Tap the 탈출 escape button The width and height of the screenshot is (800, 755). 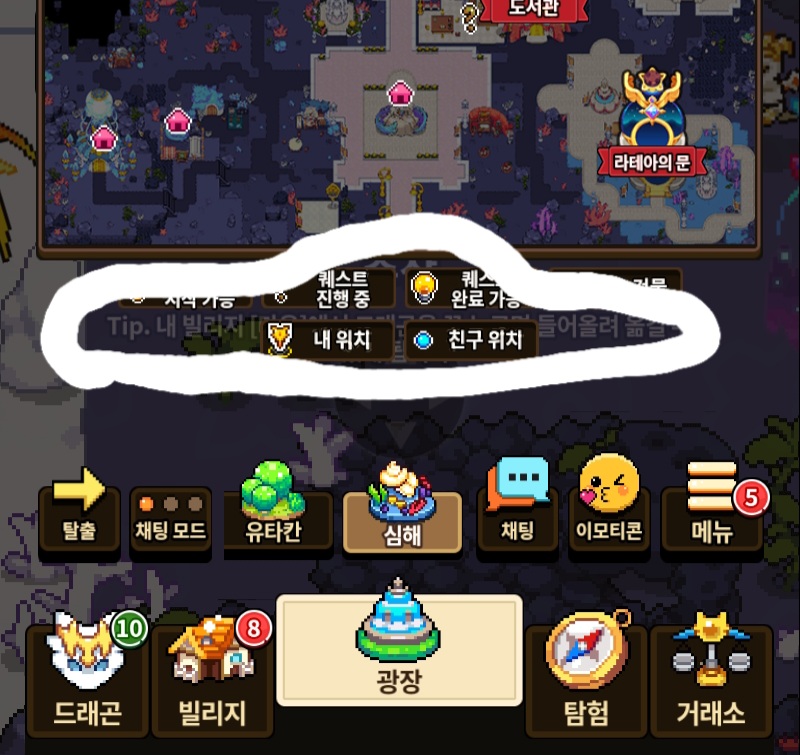click(x=80, y=513)
